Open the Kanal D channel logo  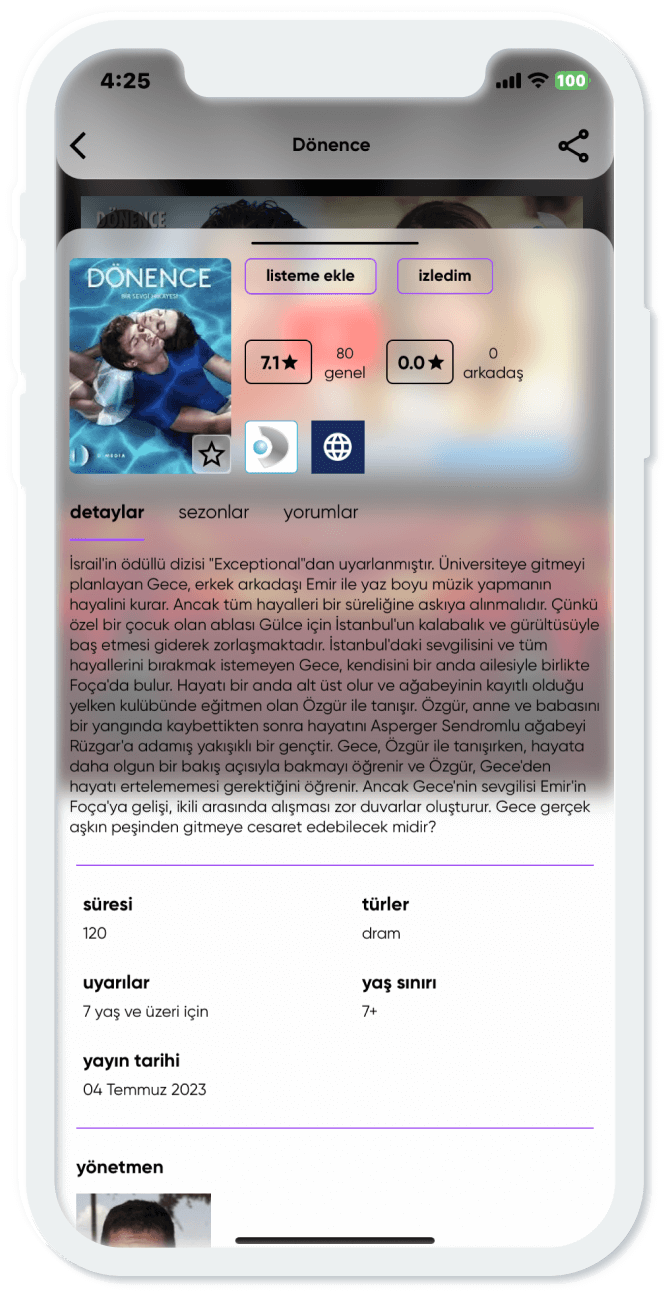272,447
